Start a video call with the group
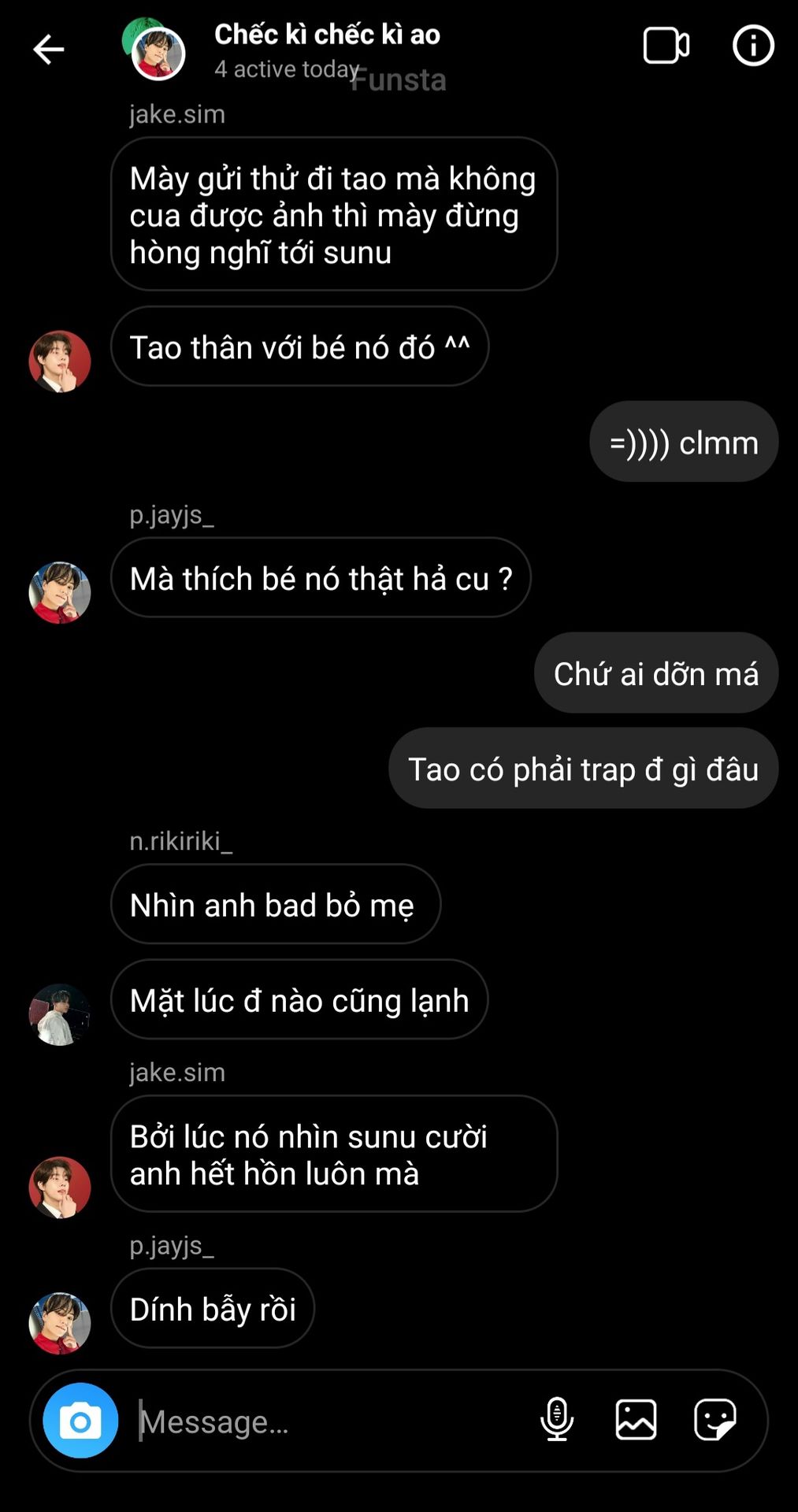 tap(666, 46)
